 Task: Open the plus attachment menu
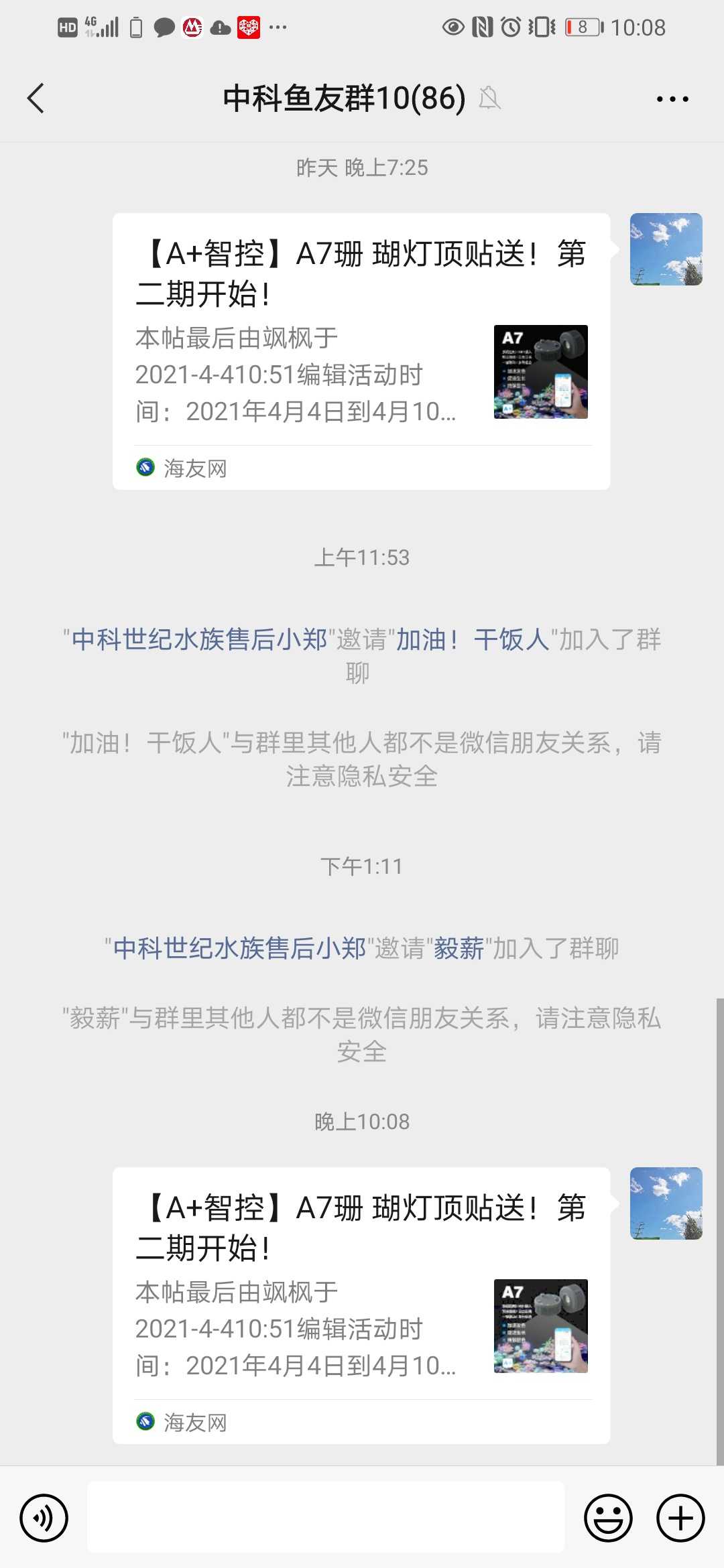(680, 1518)
